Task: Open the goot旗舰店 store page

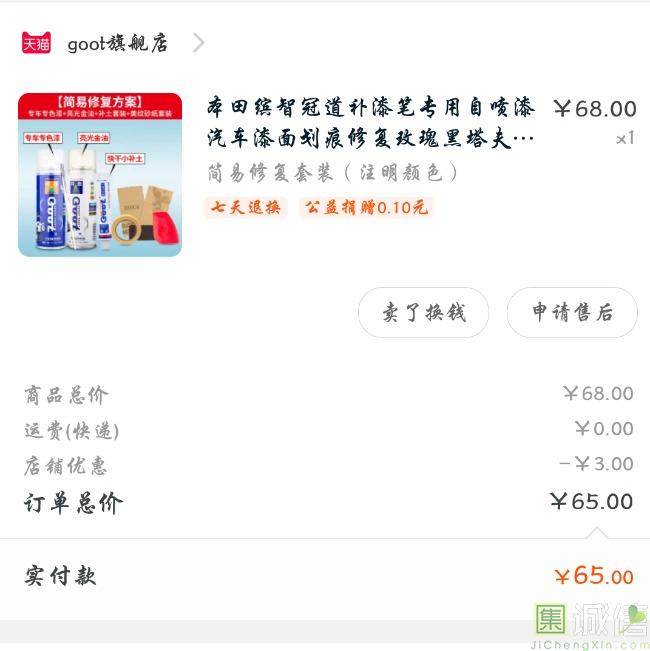Action: point(117,43)
